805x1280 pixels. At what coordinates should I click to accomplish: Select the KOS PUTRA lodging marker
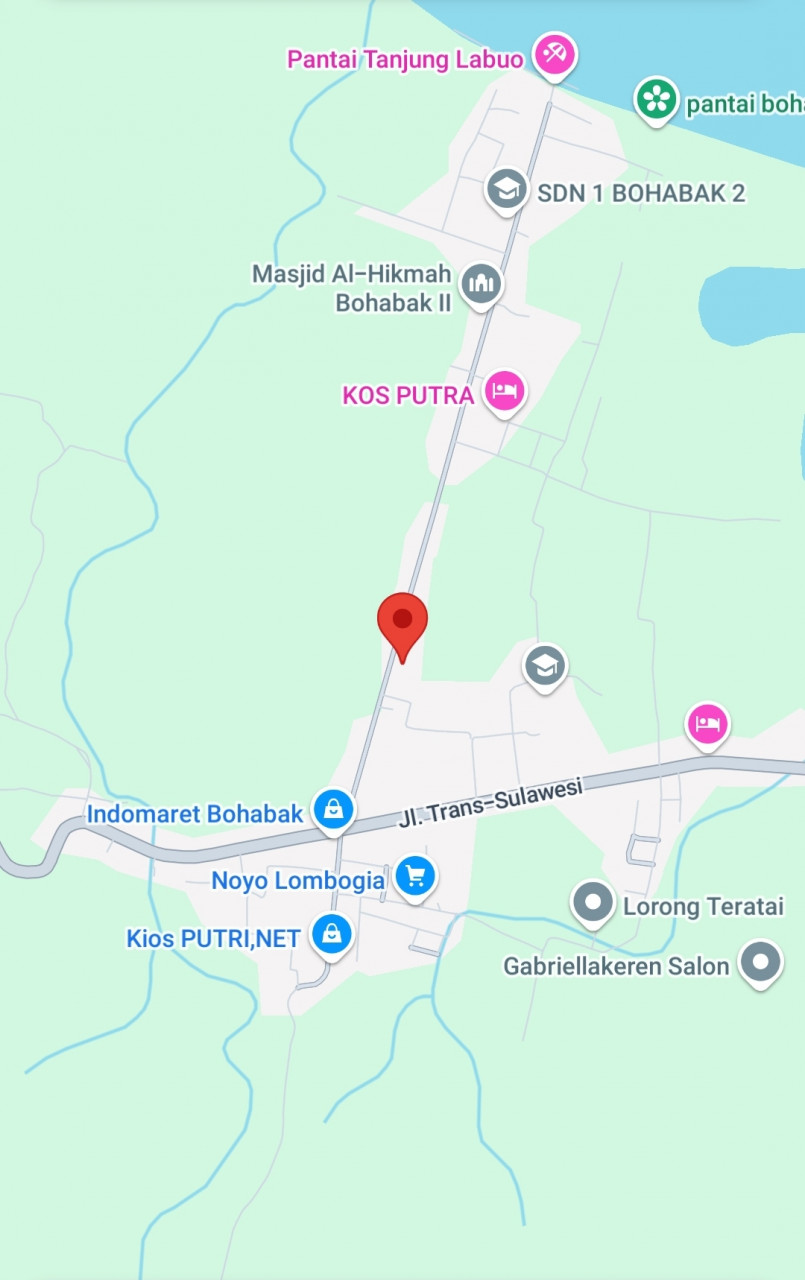click(505, 391)
